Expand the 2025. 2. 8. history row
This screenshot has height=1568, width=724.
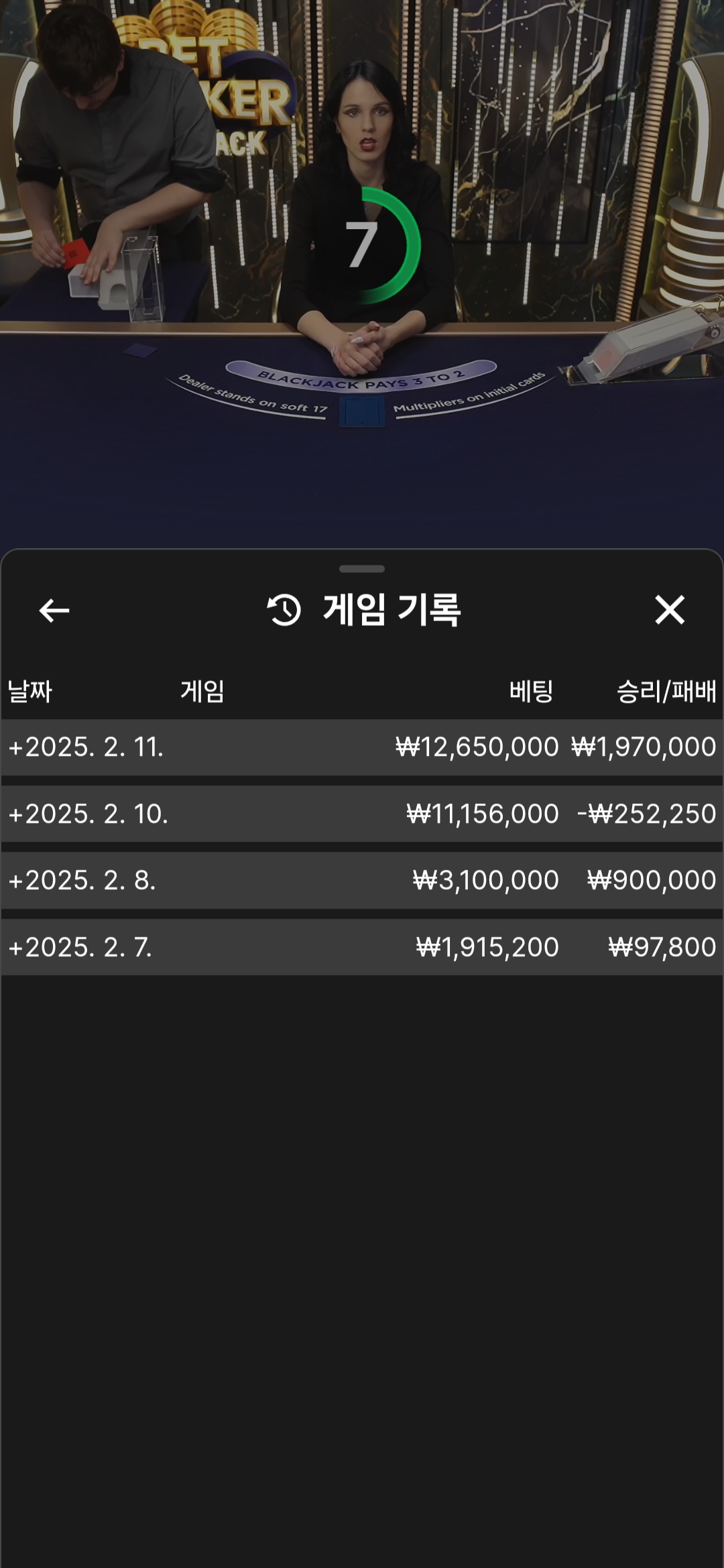click(x=82, y=880)
